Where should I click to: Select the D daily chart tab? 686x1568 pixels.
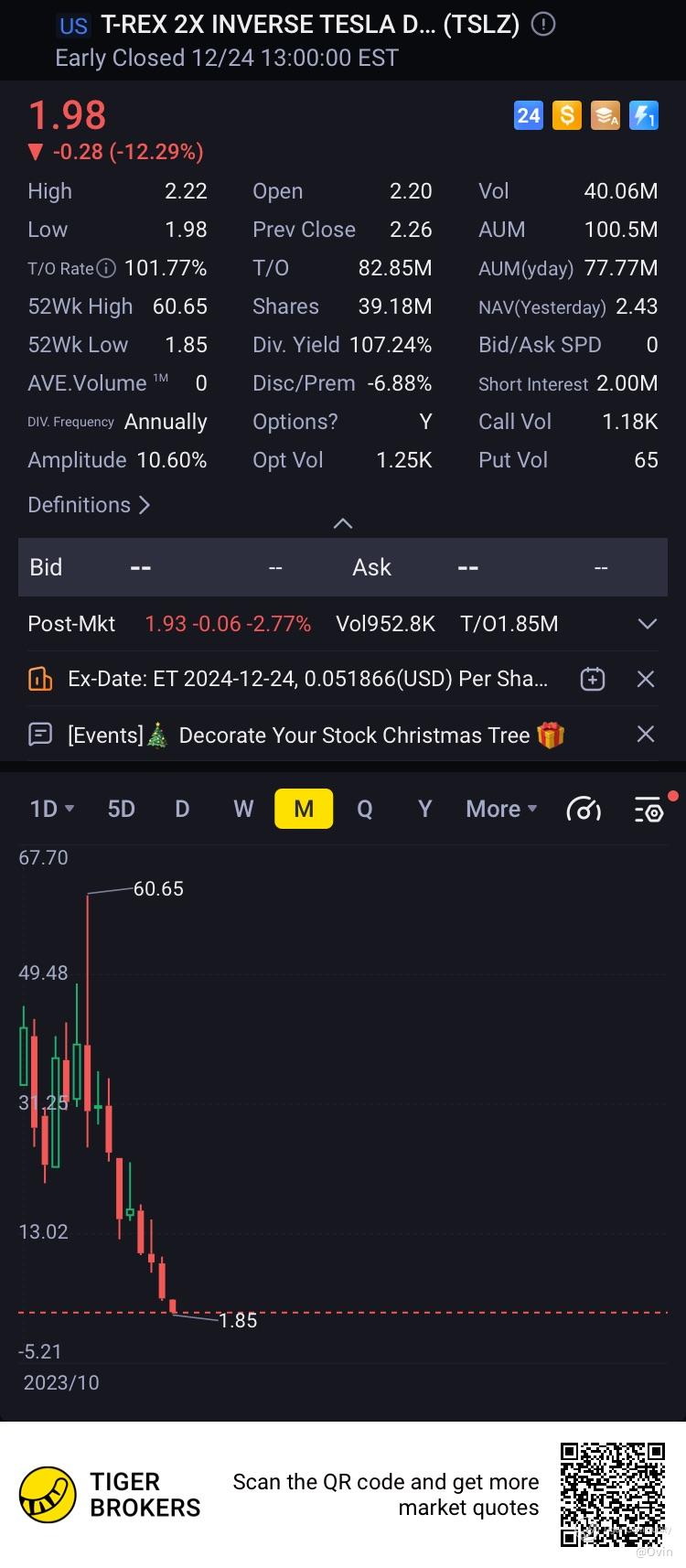tap(182, 809)
